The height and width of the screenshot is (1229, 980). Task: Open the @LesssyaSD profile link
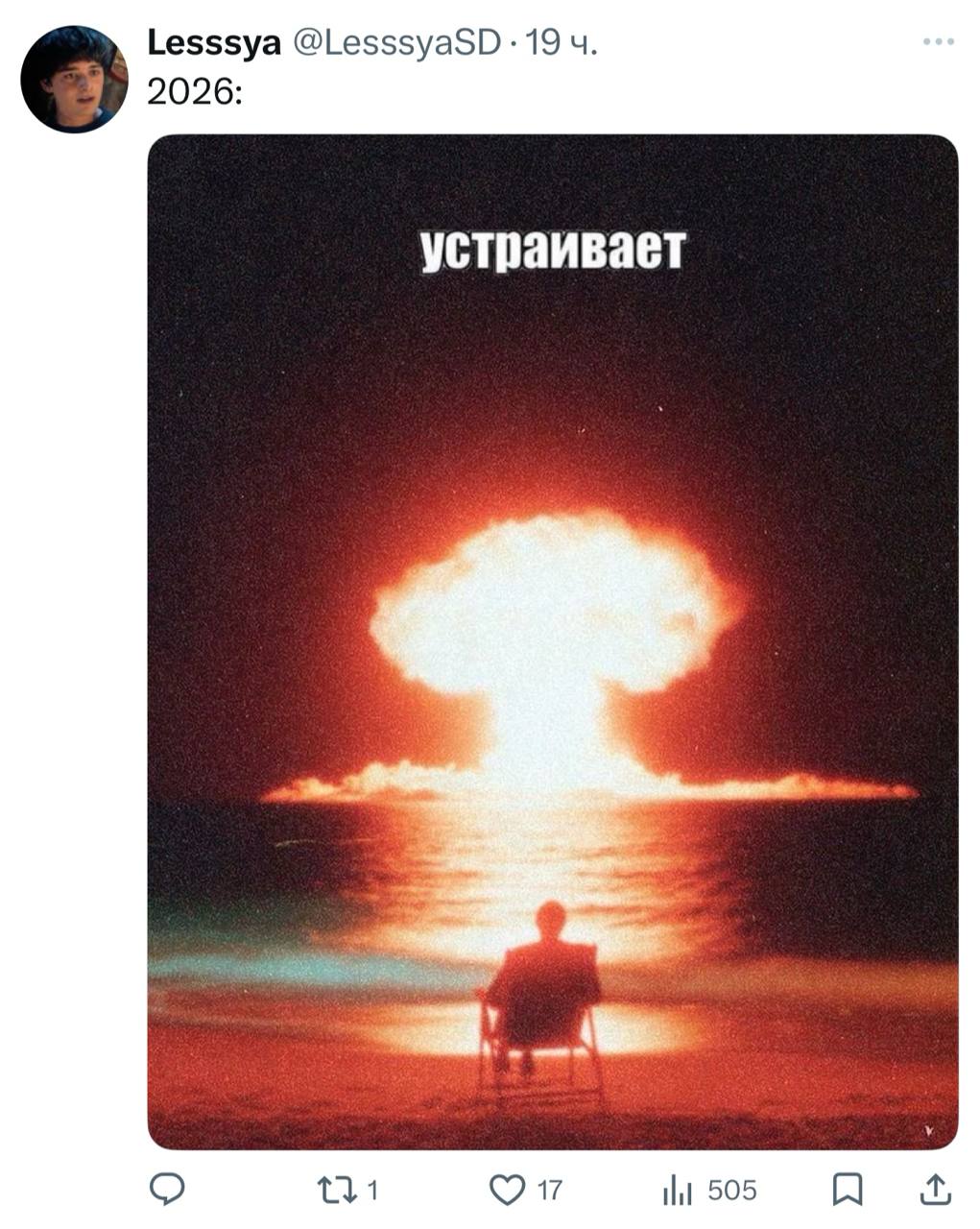(395, 42)
